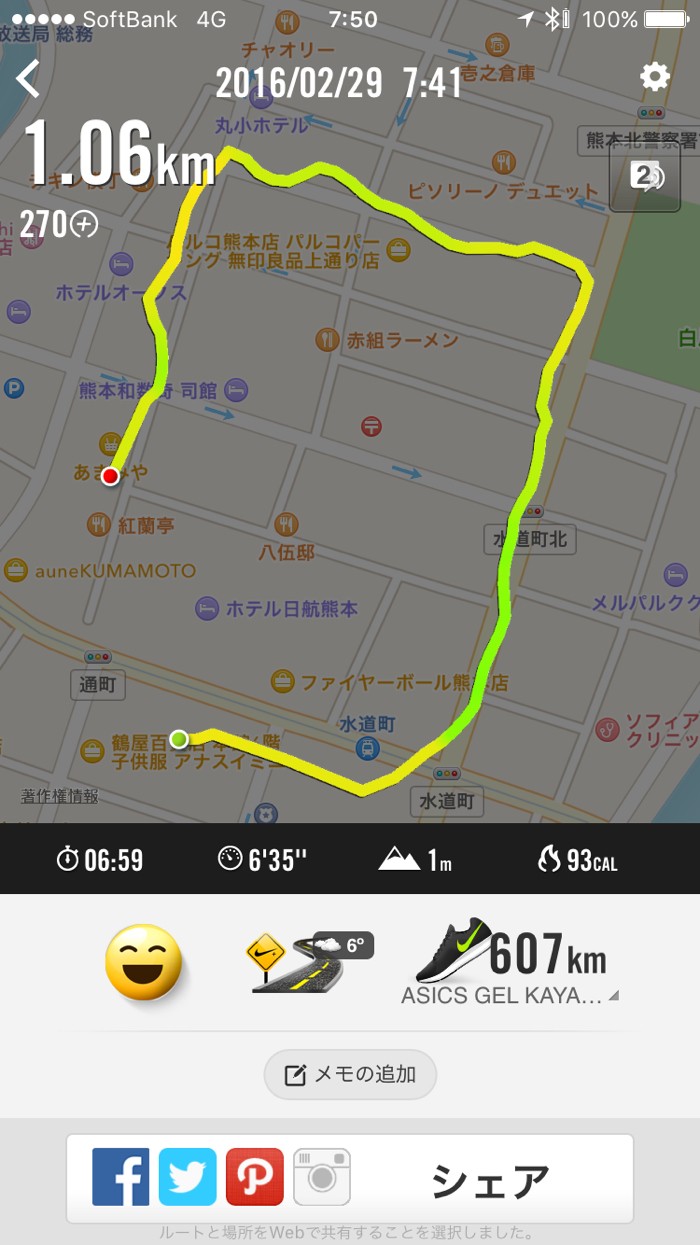Share this run to Facebook
This screenshot has width=700, height=1245.
(120, 1177)
